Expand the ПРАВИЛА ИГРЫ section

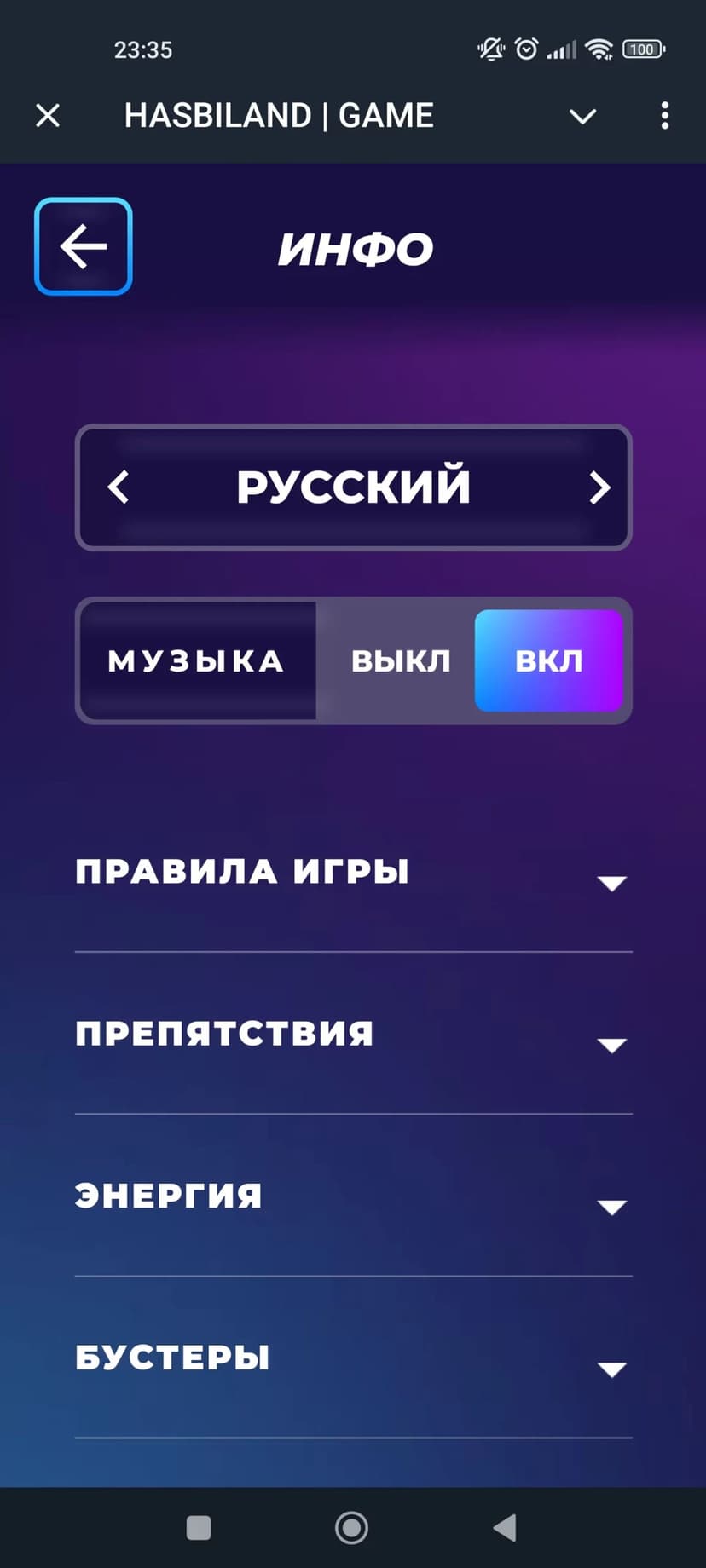[353, 873]
